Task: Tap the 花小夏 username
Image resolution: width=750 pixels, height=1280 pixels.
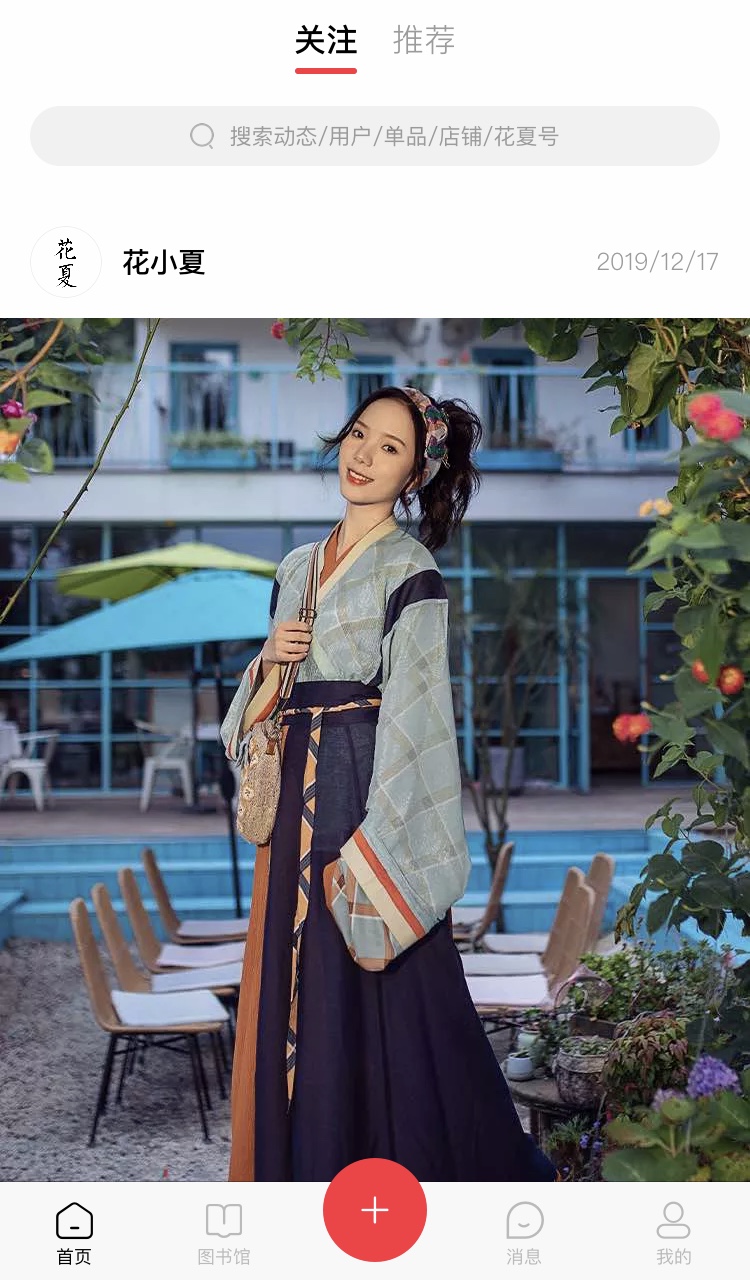Action: 164,262
